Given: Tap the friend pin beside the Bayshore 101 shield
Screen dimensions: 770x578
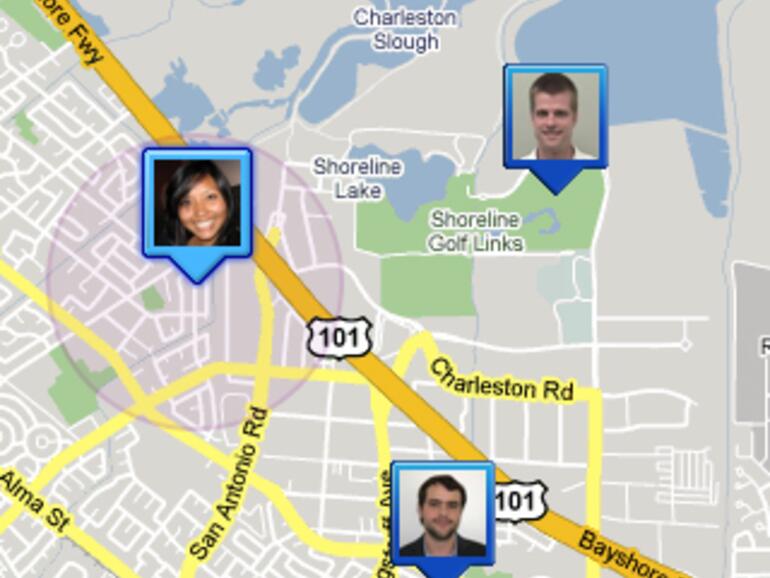Looking at the screenshot, I should pos(442,512).
